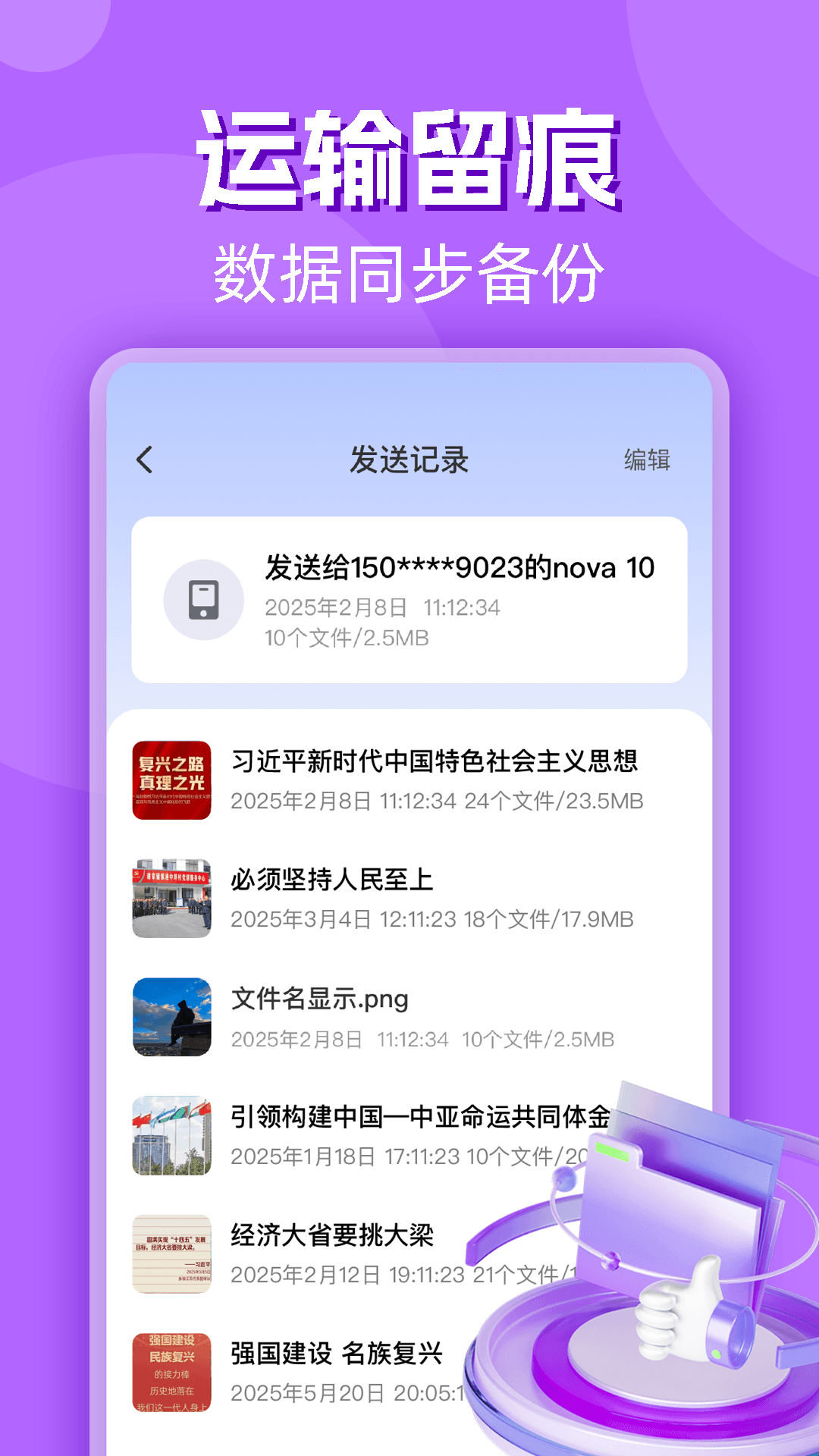Tap the 发送记录 header title
Screen dimensions: 819x1456
click(x=409, y=460)
